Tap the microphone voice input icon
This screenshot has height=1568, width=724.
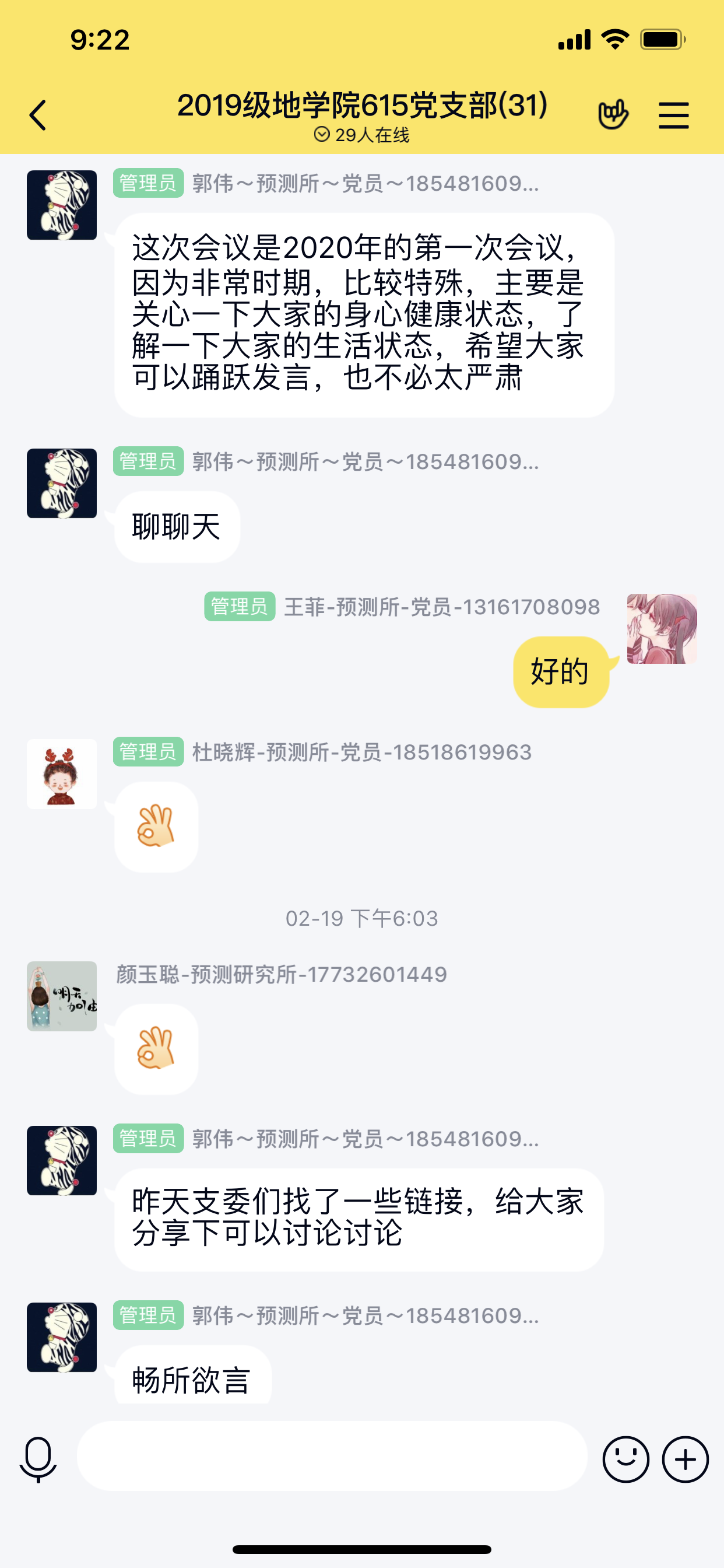(x=38, y=1459)
